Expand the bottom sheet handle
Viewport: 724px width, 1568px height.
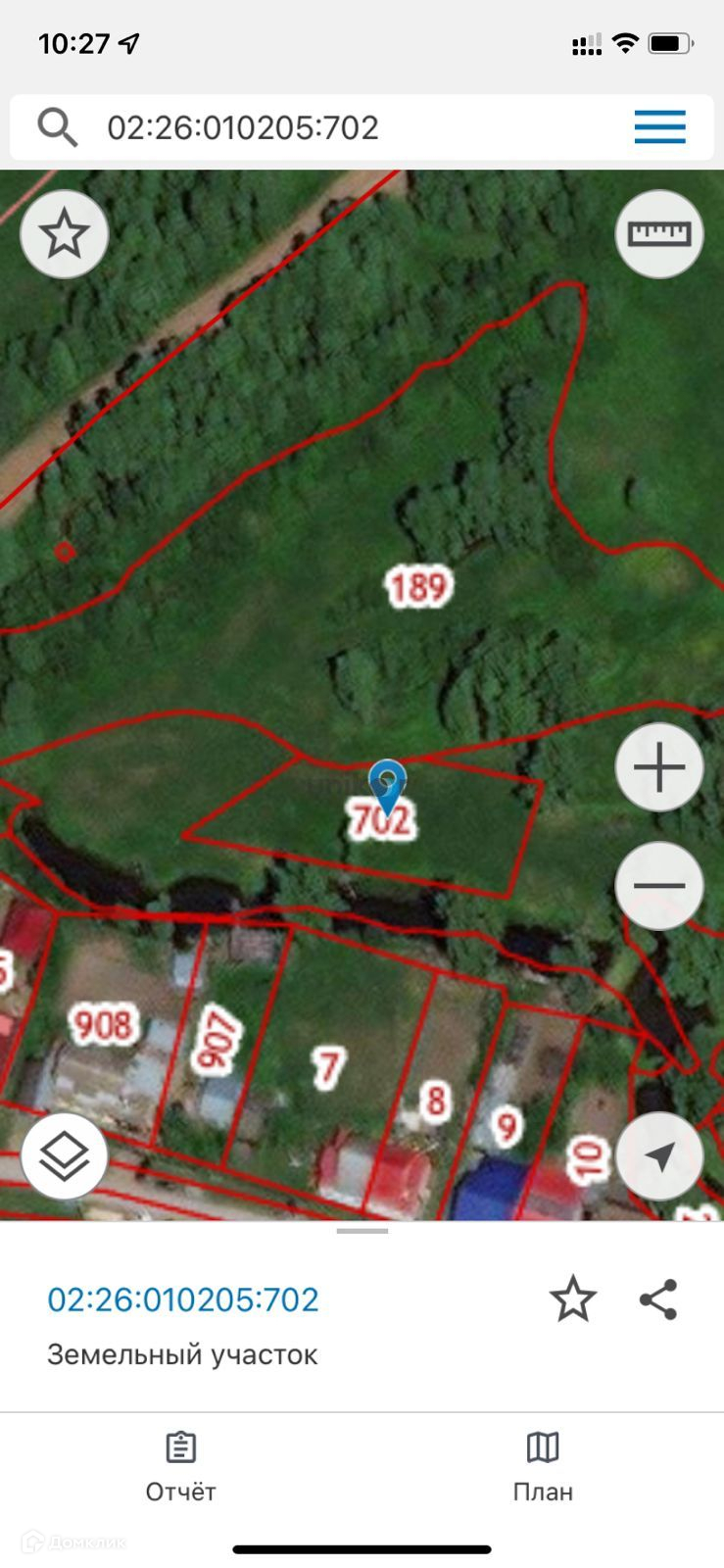tap(362, 1231)
